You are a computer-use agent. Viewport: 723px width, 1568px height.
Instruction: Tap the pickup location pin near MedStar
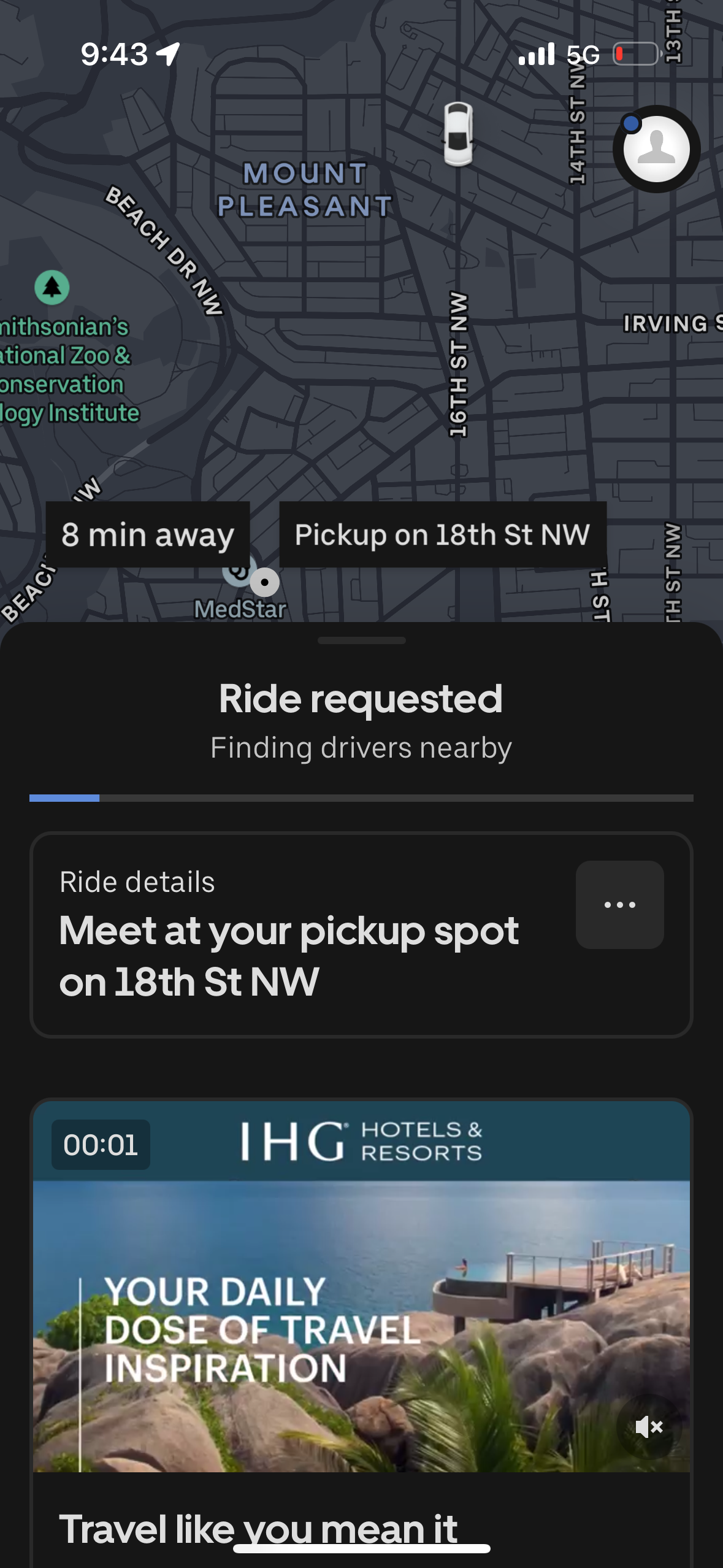pyautogui.click(x=264, y=582)
